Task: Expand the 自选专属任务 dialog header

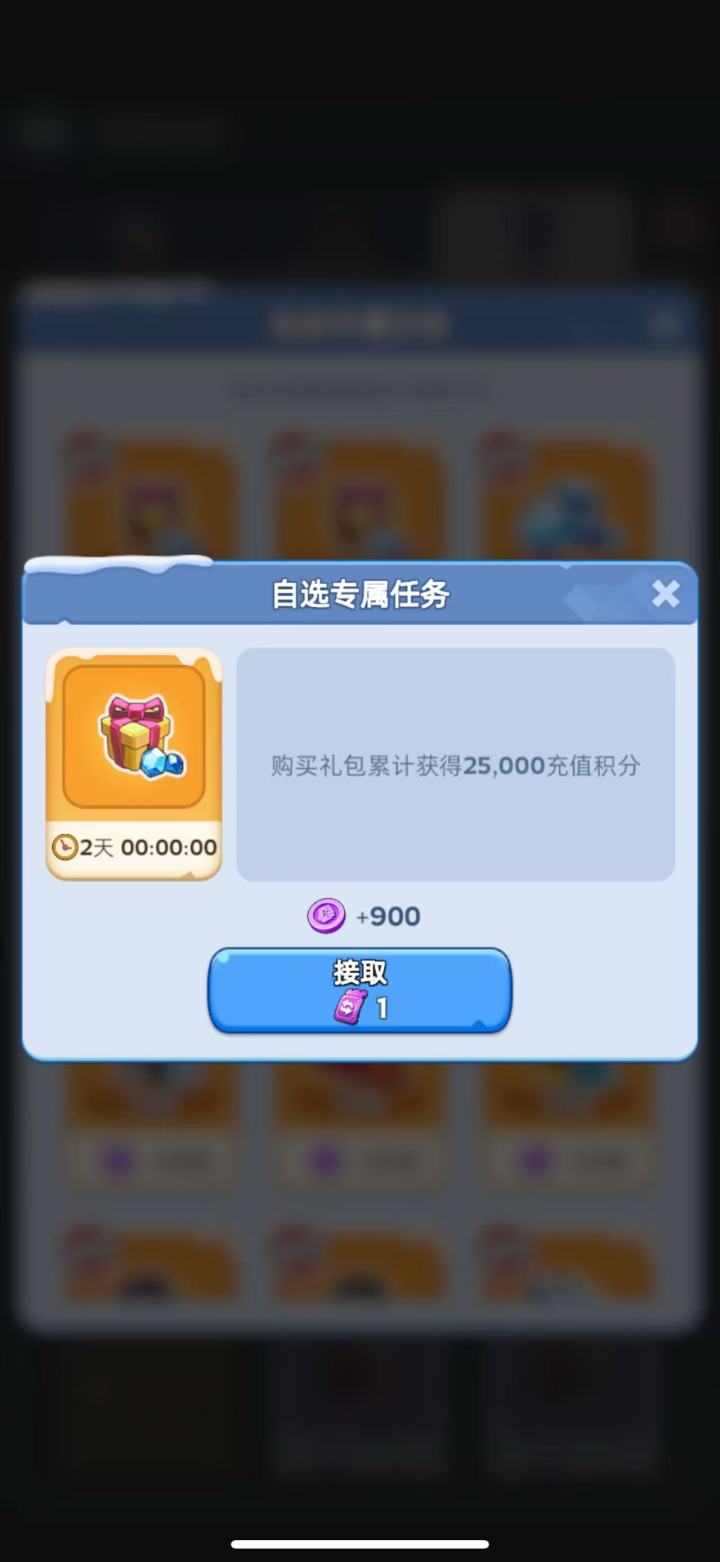Action: [360, 592]
